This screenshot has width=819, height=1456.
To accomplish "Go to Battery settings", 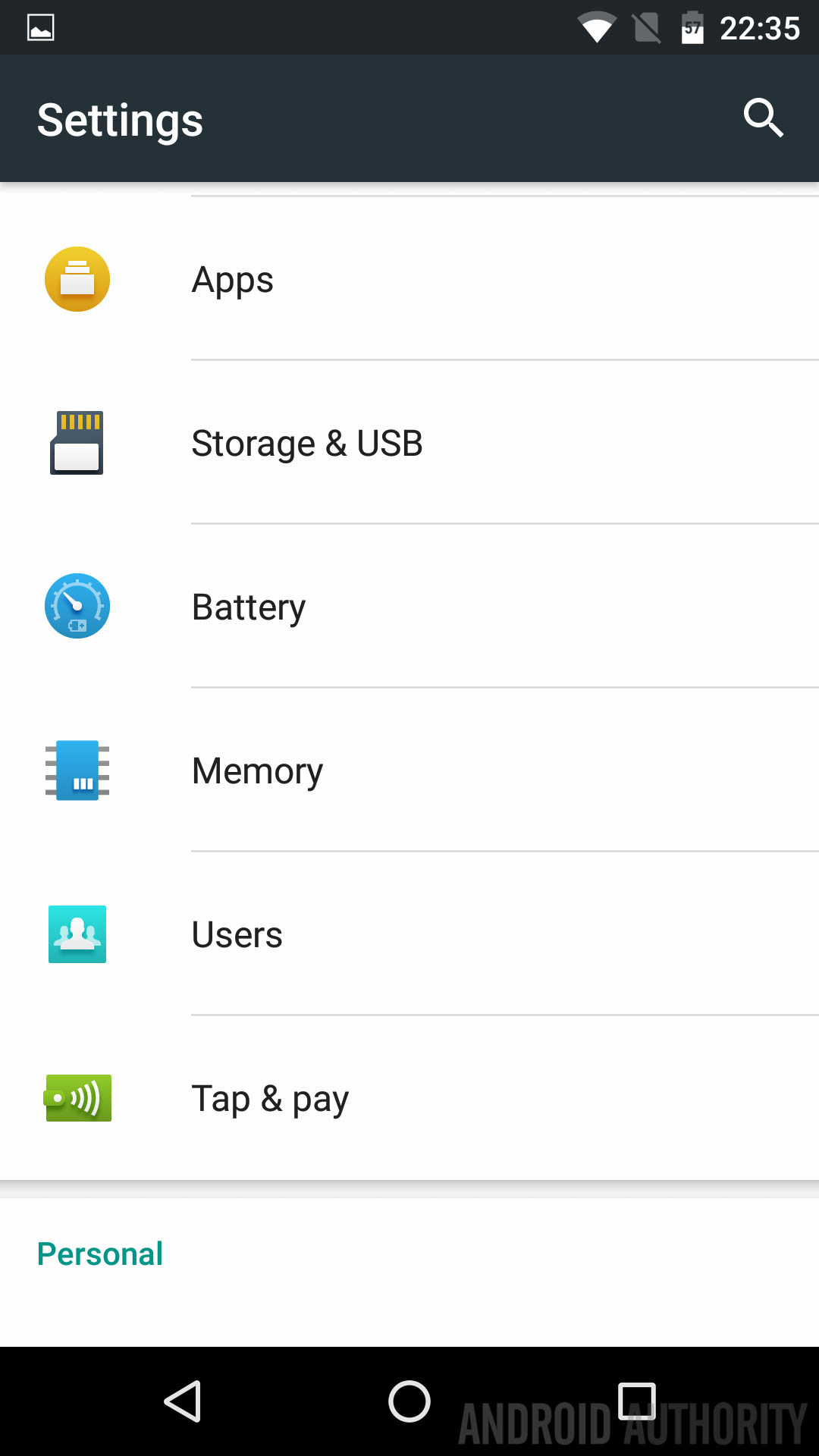I will 409,607.
